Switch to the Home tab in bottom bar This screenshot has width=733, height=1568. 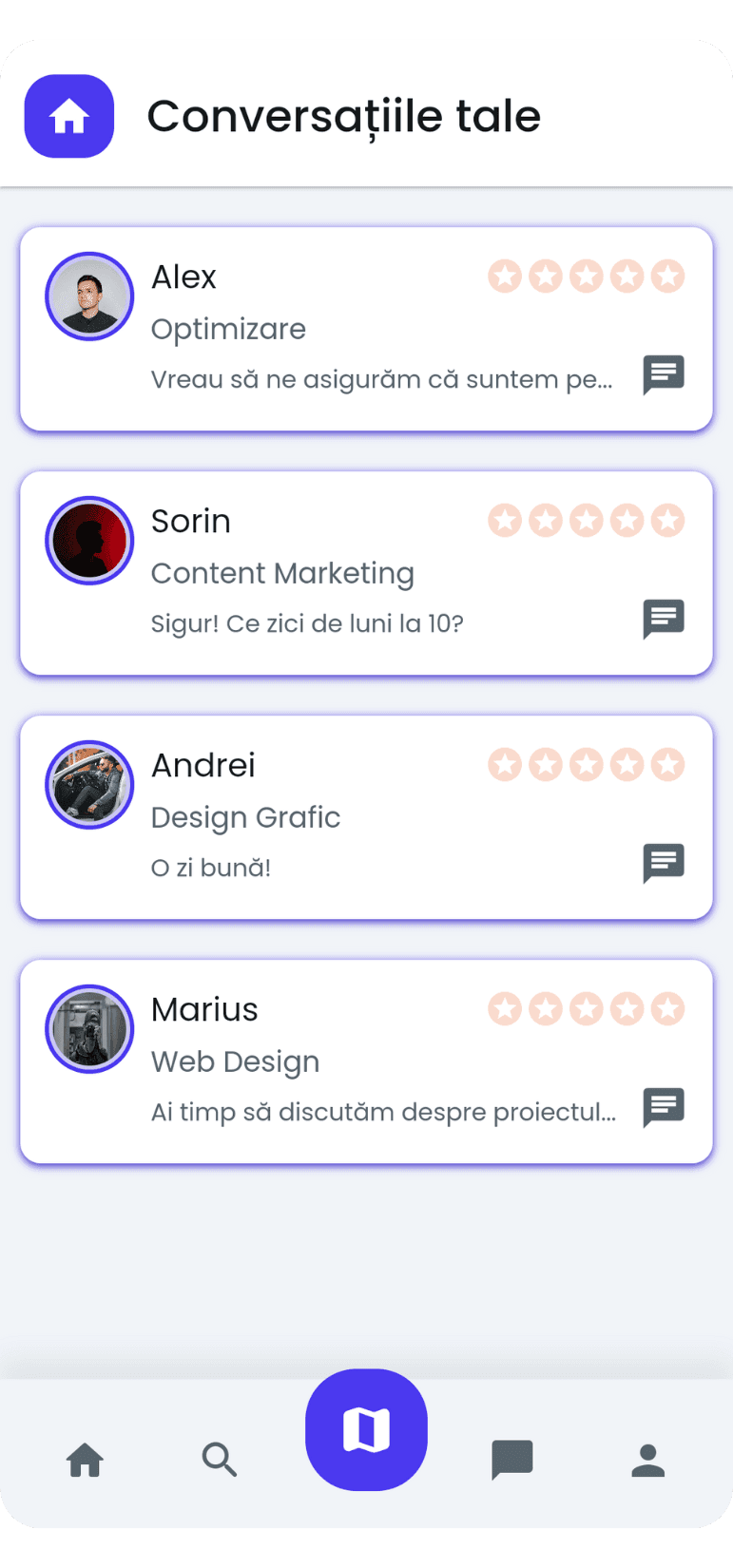point(85,1460)
